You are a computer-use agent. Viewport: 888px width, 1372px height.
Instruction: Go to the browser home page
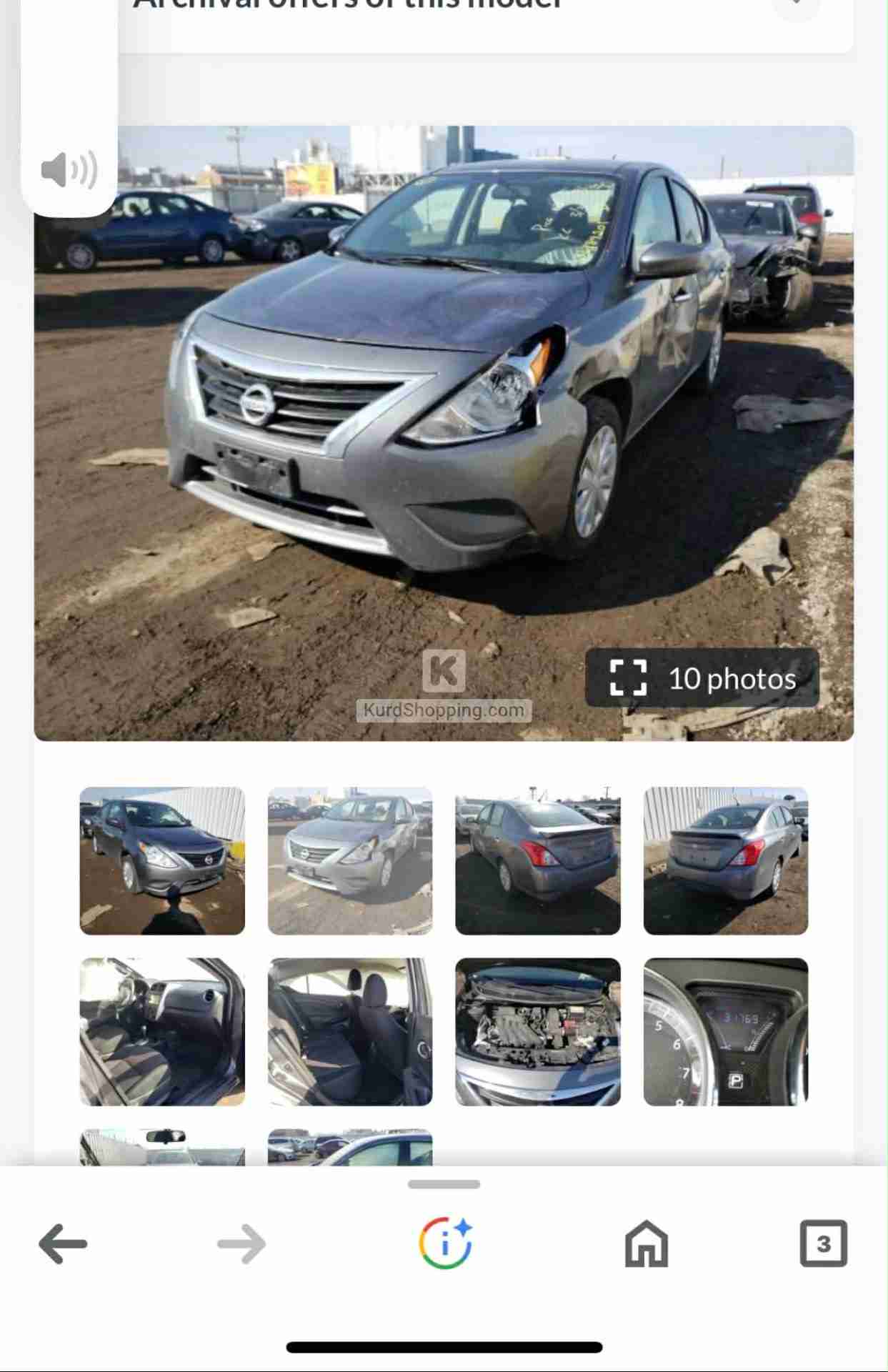(646, 1243)
